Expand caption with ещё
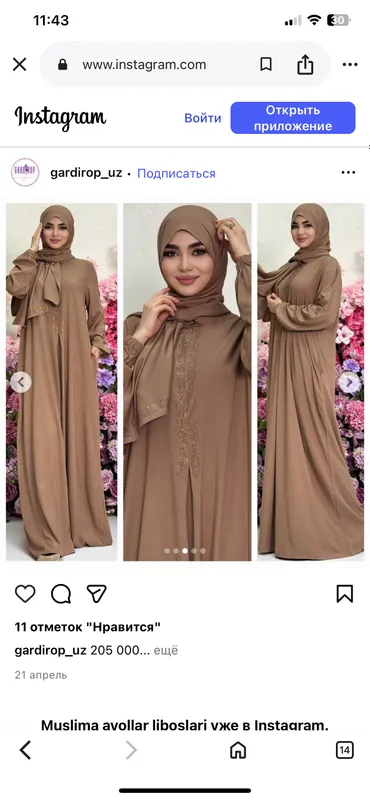 (x=166, y=651)
